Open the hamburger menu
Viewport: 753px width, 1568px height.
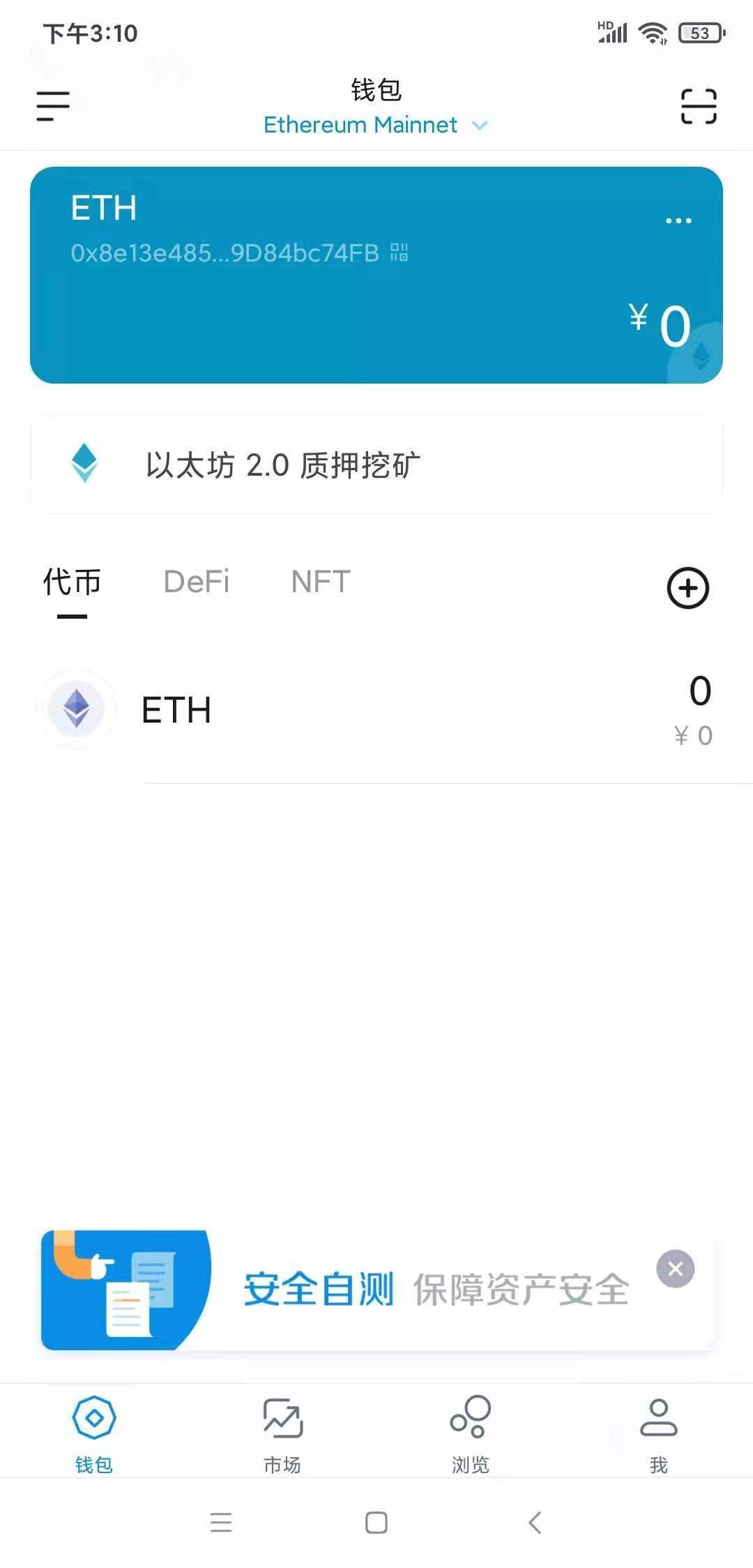51,106
